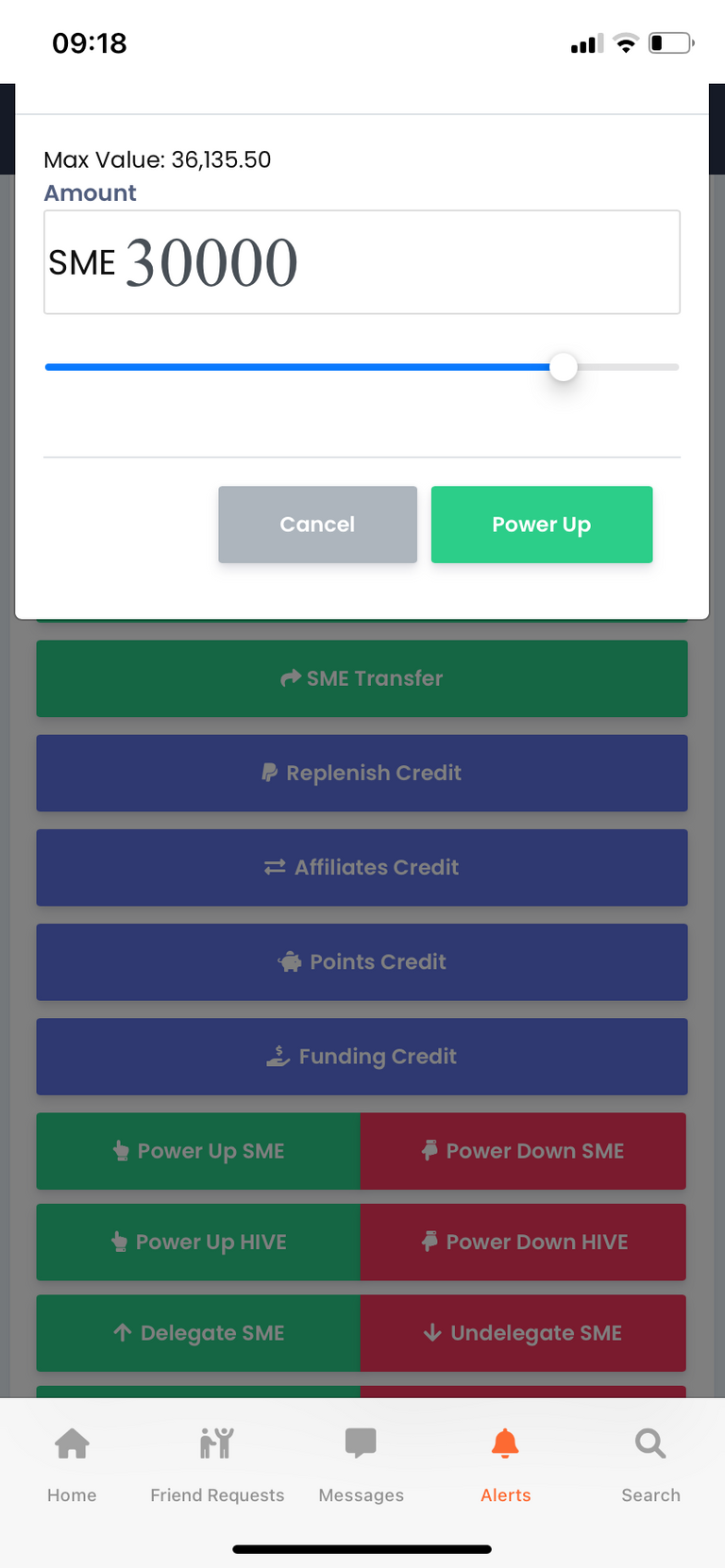Tap Delegate SME
This screenshot has width=725, height=1568.
[198, 1333]
